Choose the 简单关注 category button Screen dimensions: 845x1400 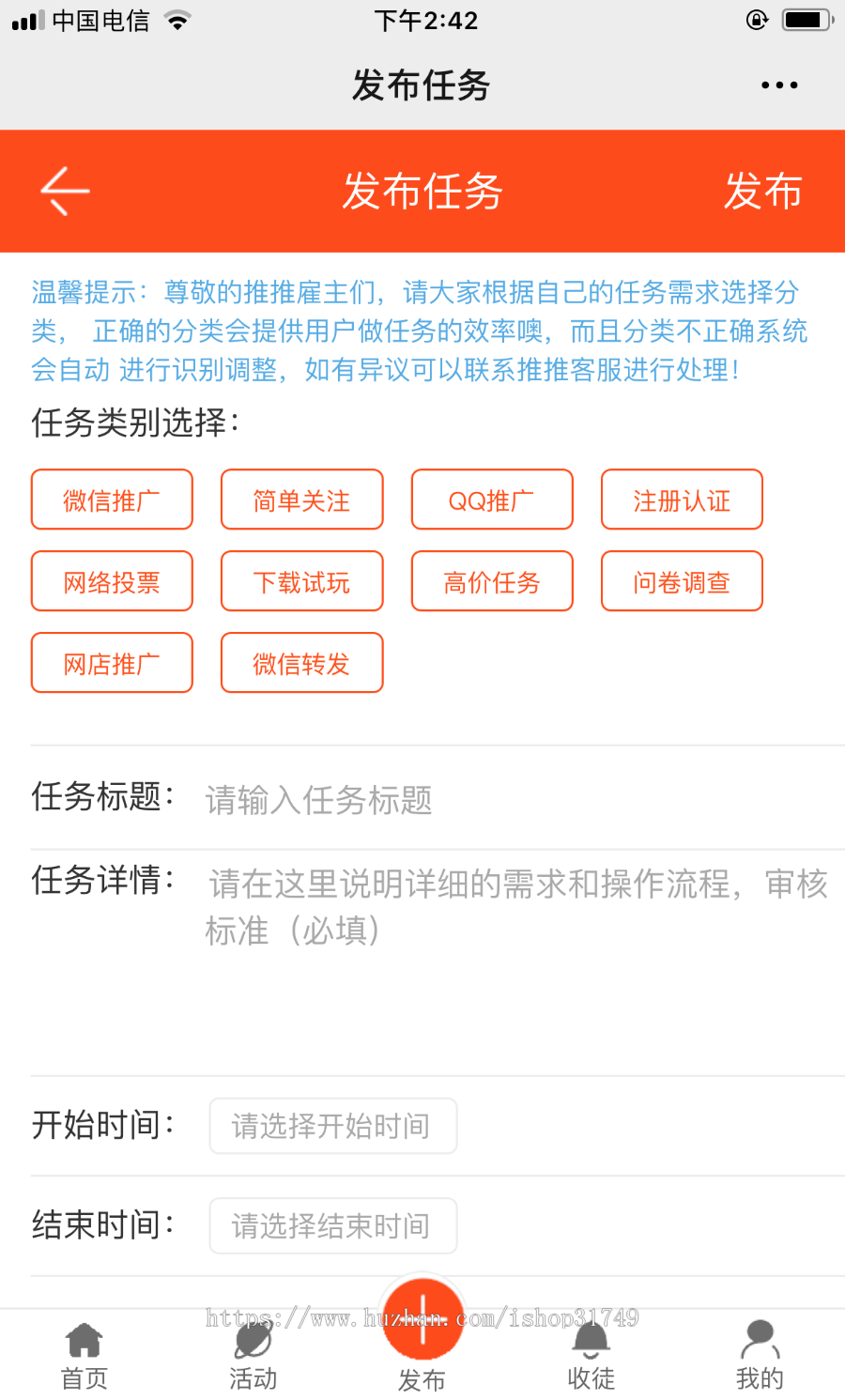click(x=301, y=500)
